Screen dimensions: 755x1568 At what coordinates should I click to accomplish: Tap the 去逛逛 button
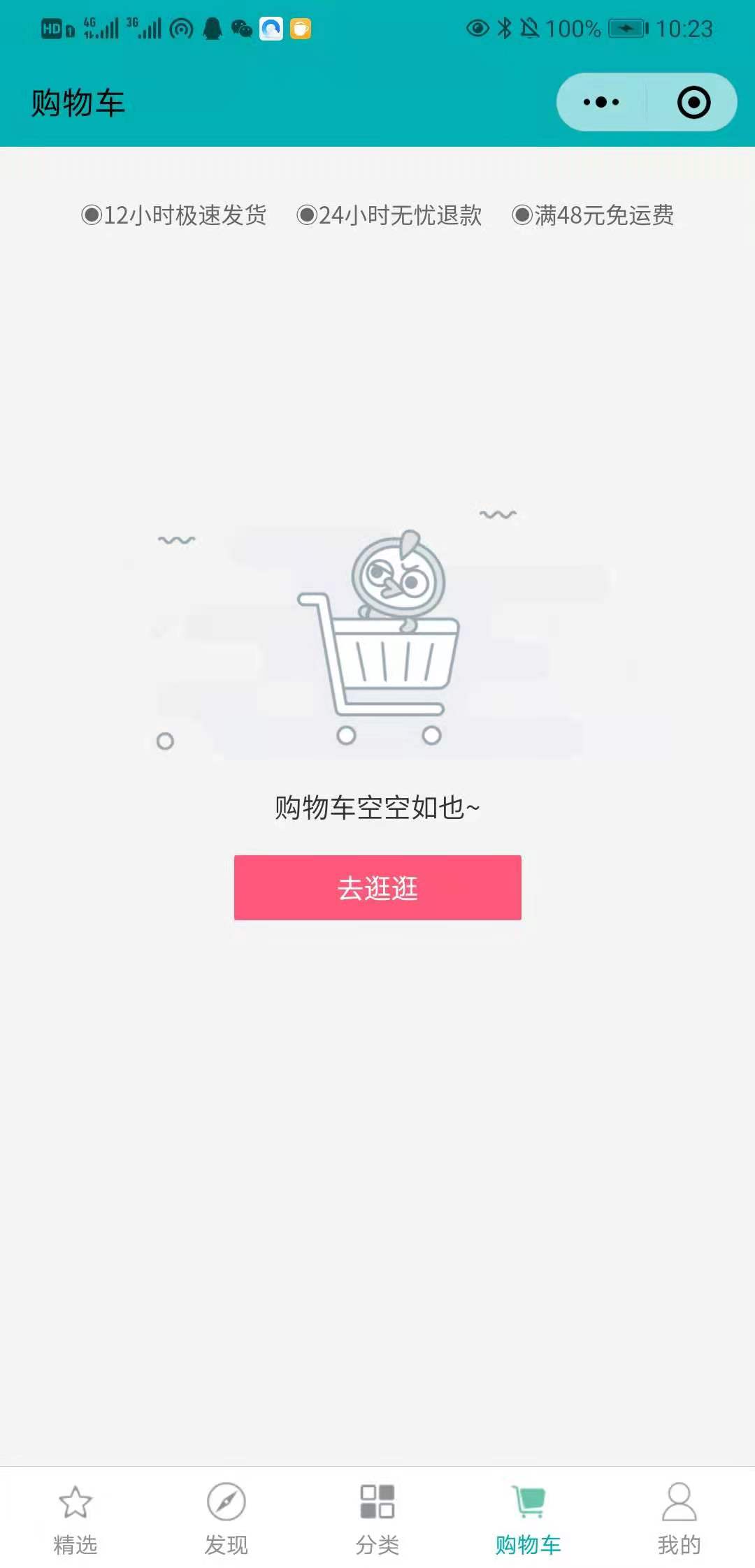pyautogui.click(x=377, y=887)
